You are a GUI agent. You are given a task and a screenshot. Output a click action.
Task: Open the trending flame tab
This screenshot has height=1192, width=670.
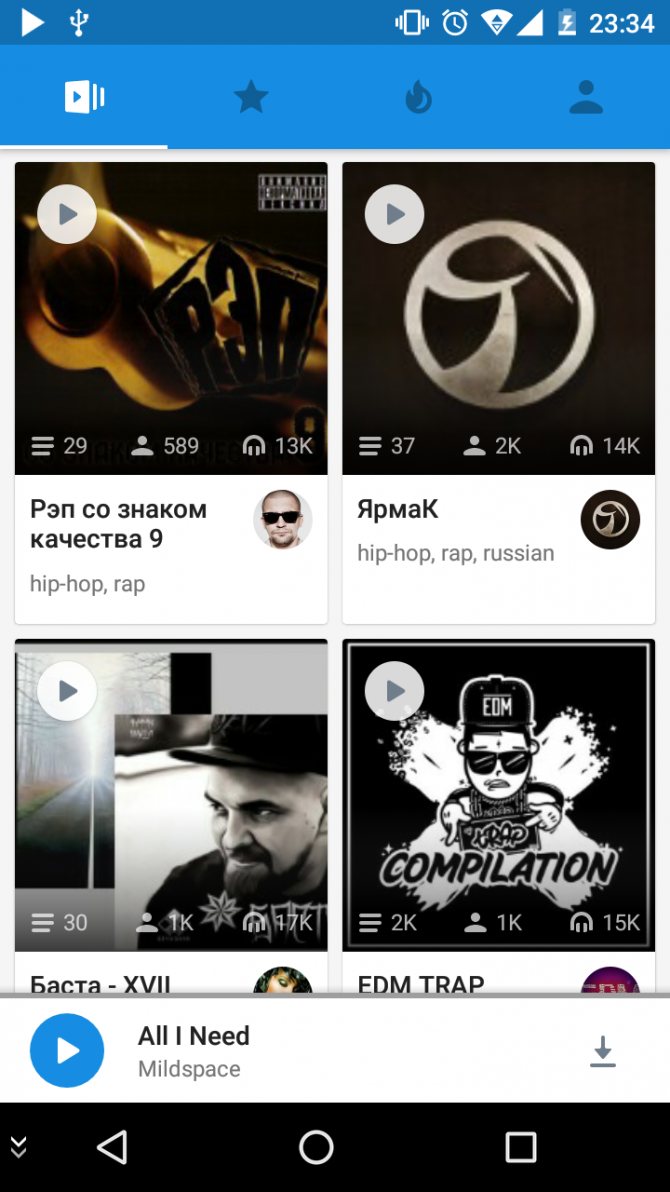pos(418,97)
